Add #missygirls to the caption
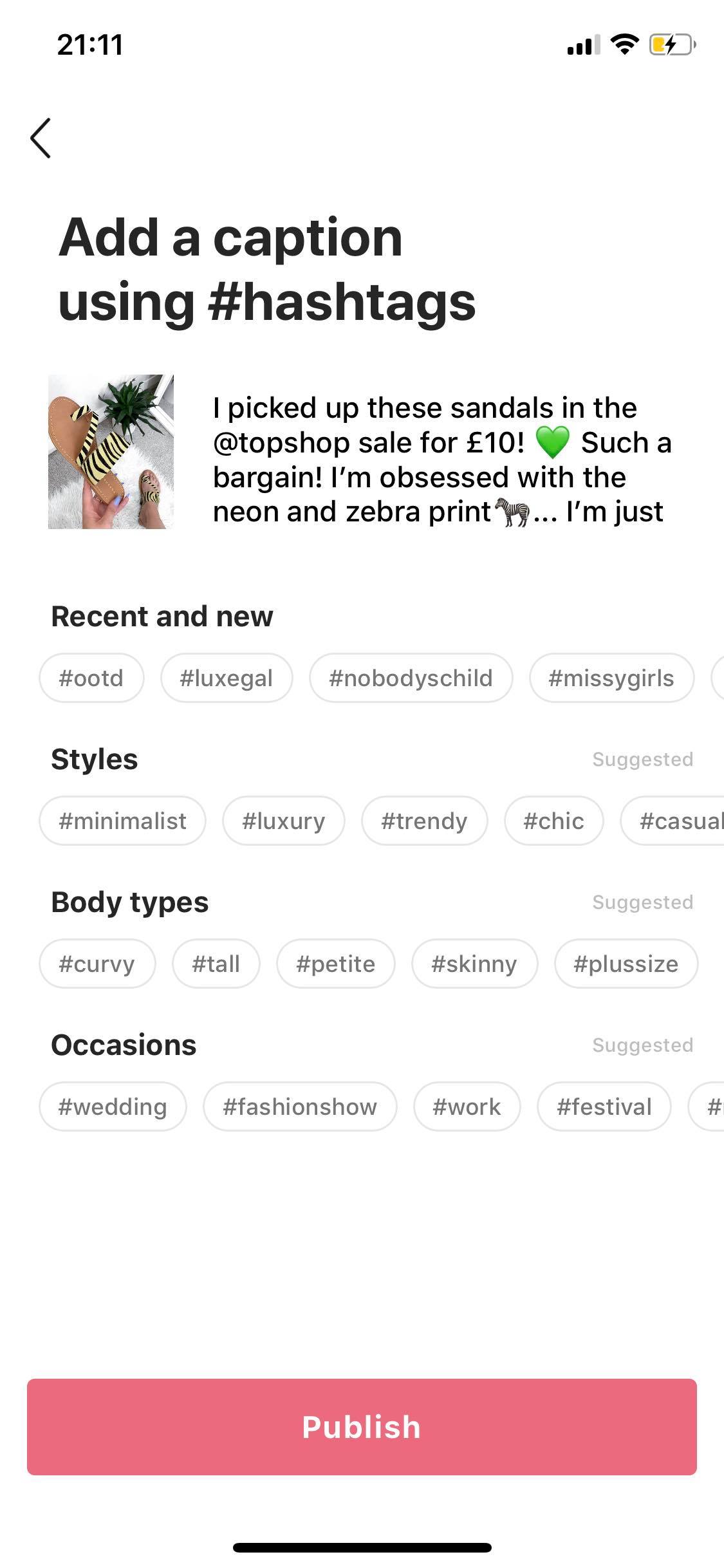724x1568 pixels. coord(611,678)
